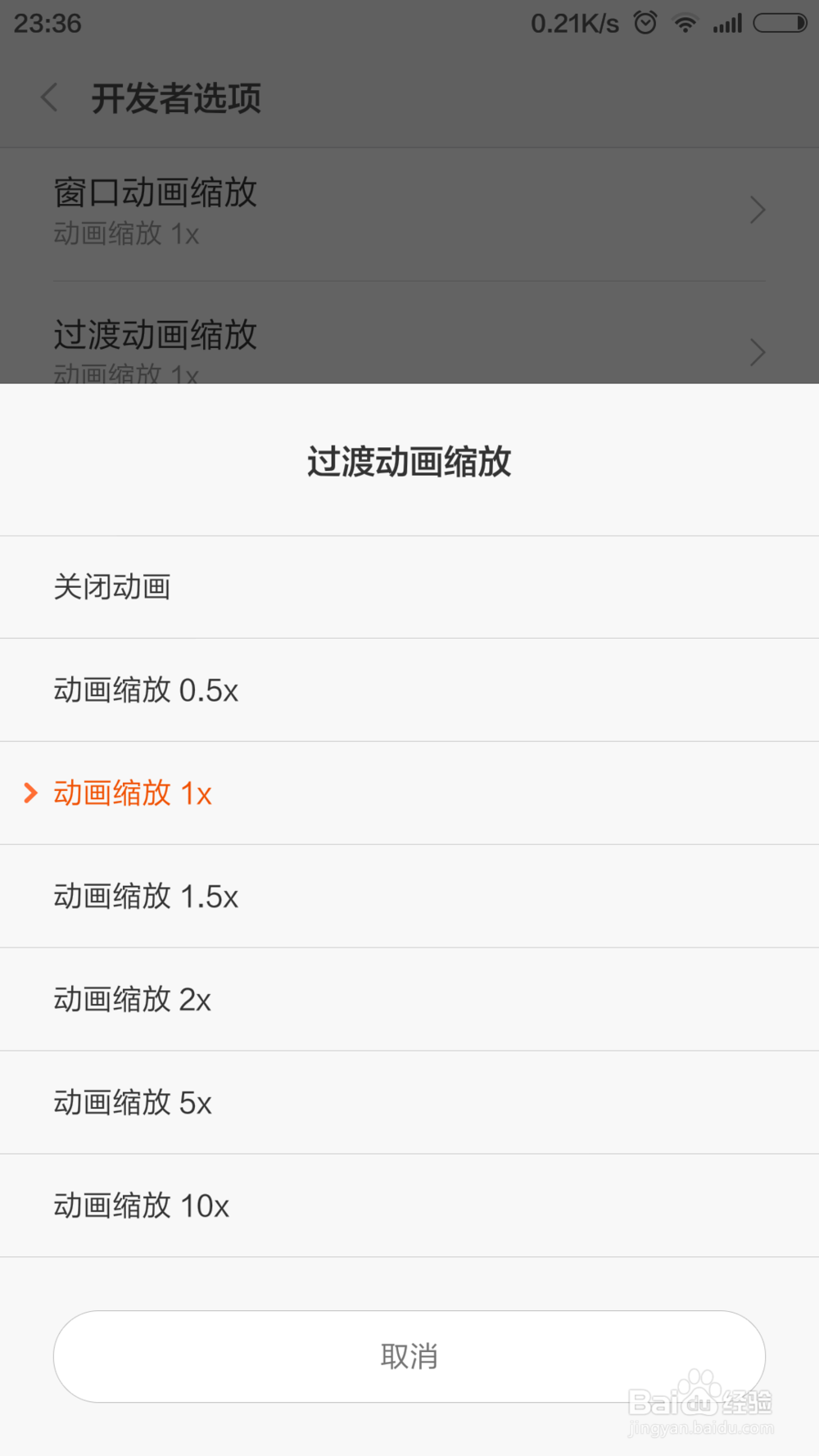This screenshot has width=819, height=1456.
Task: Tap the clock showing 23:36
Action: tap(45, 25)
